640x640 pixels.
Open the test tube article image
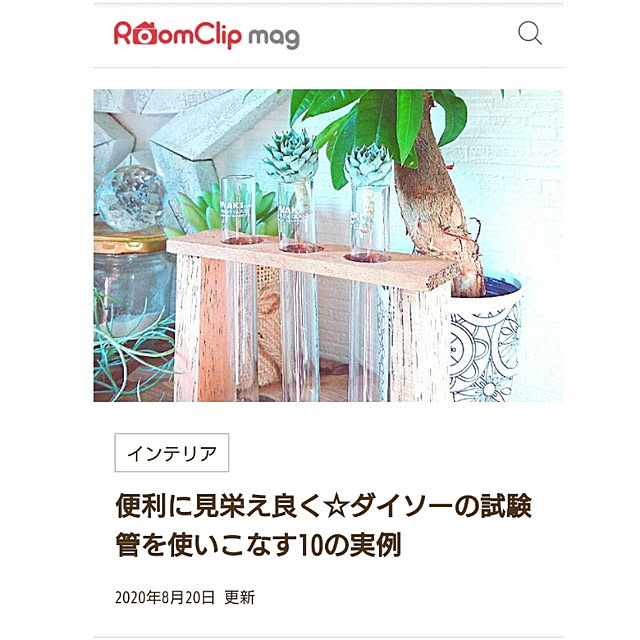pos(328,245)
